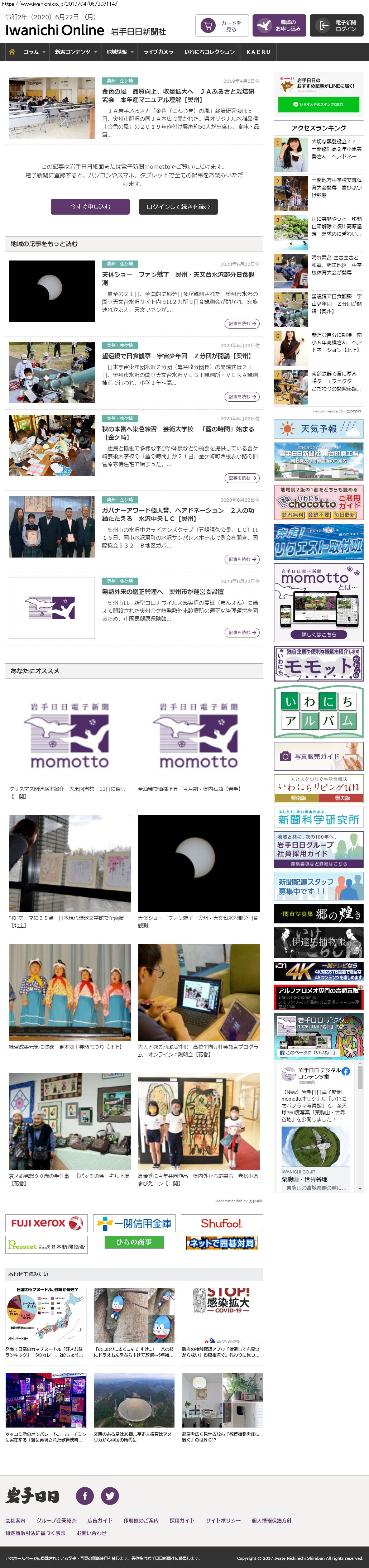The height and width of the screenshot is (1568, 369).
Task: Tap いらすとやのスタンプGET green button
Action: 318,105
